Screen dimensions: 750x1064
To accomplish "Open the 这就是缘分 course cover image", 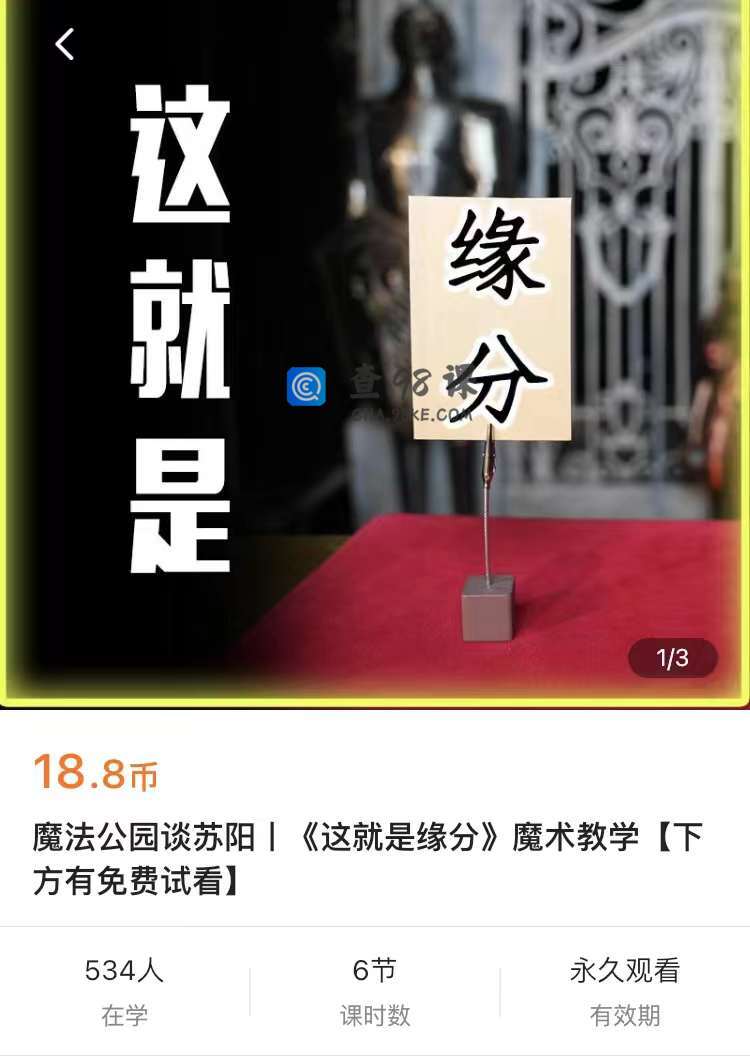I will tap(375, 350).
